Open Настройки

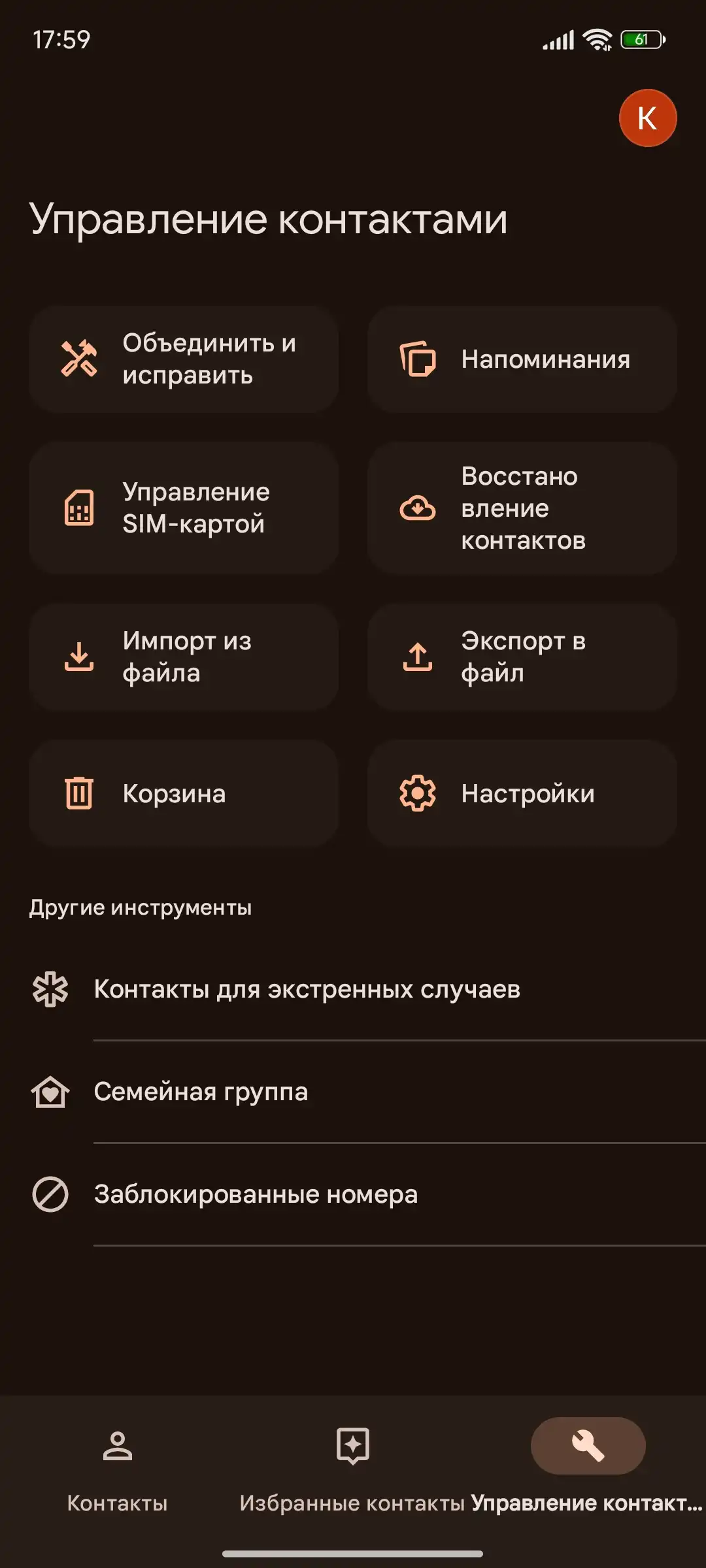pyautogui.click(x=522, y=793)
